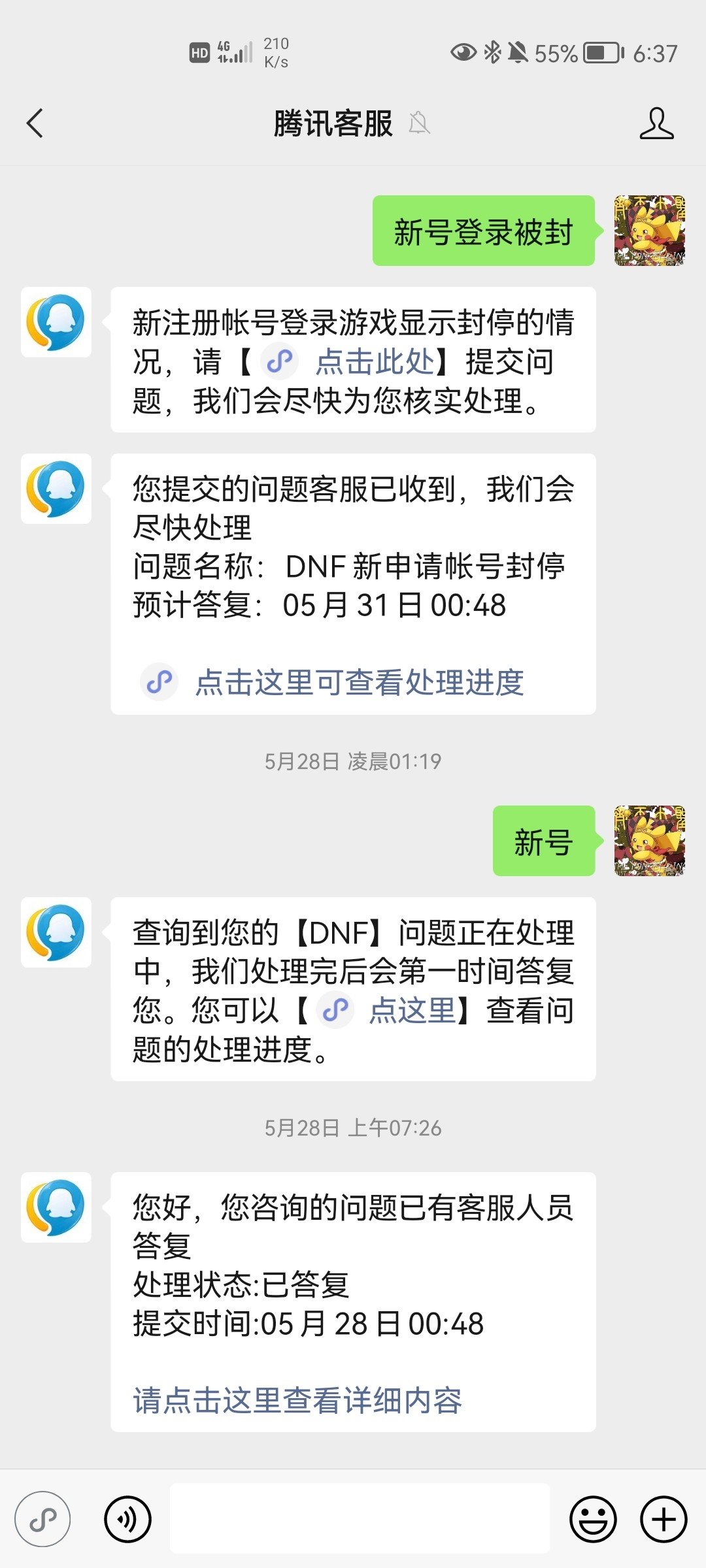Open the 腾讯客服 profile icon
Viewport: 706px width, 1568px height.
[656, 123]
